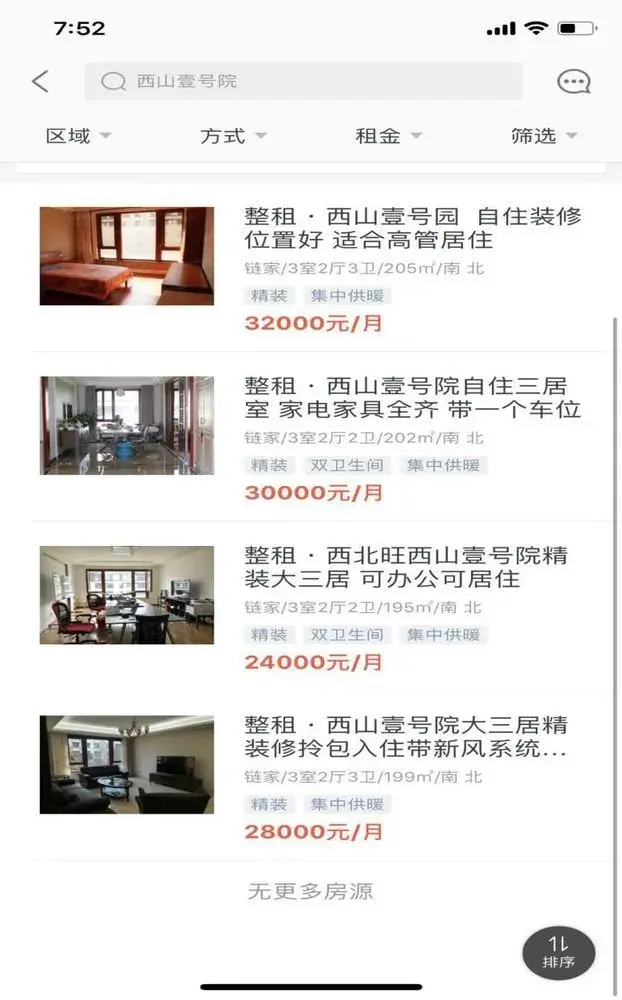Viewport: 622px width, 1000px height.
Task: Tap the 西山壹号院 search field
Action: coord(303,82)
